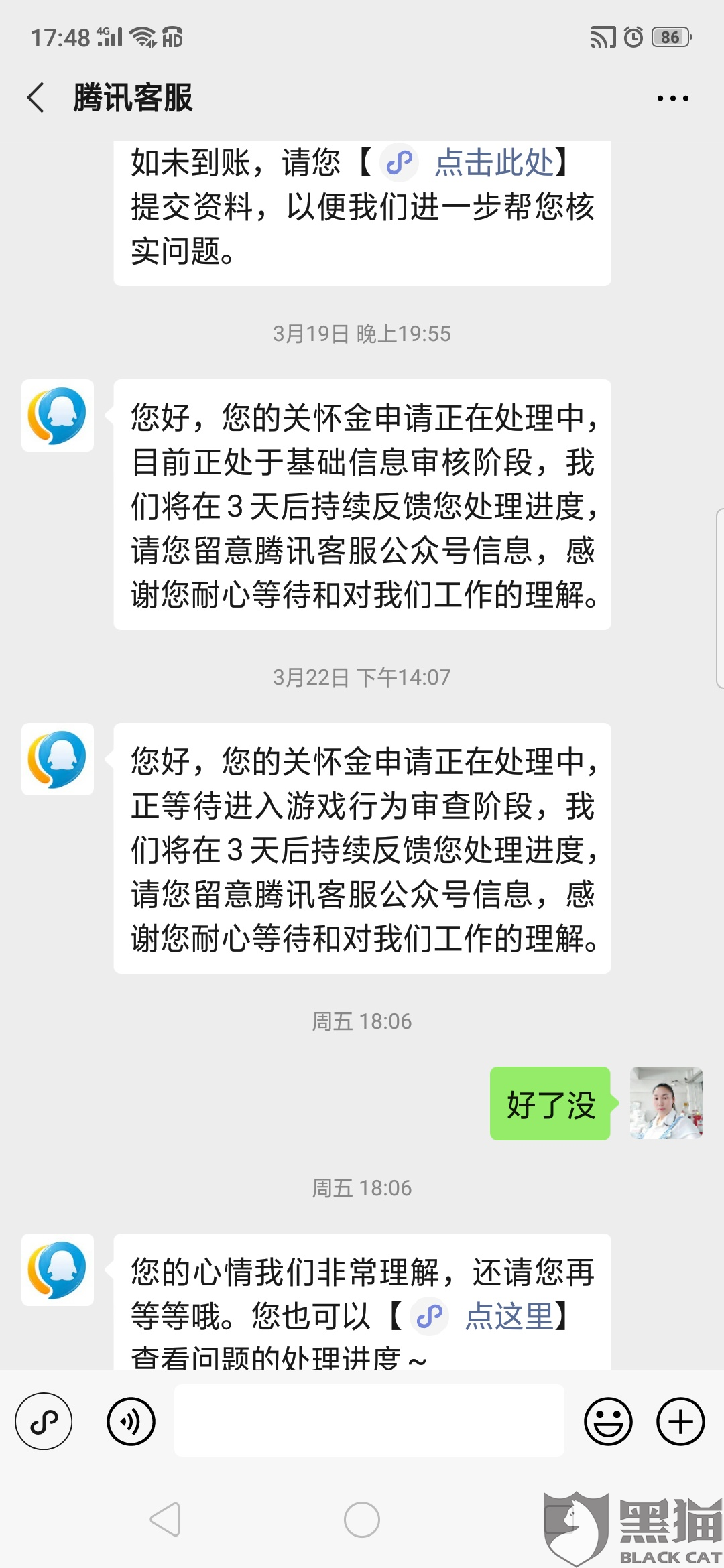Open the three-dot more options menu

tap(672, 99)
